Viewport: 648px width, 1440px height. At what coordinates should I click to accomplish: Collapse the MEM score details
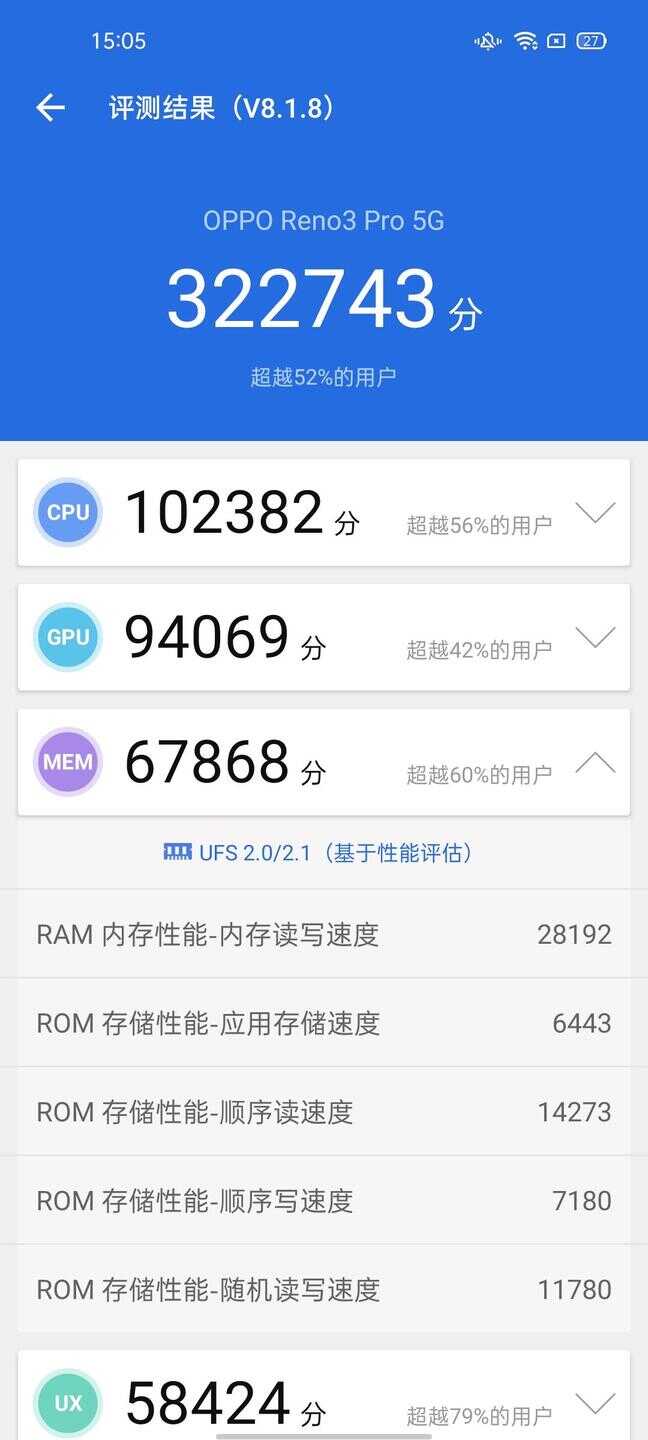595,763
